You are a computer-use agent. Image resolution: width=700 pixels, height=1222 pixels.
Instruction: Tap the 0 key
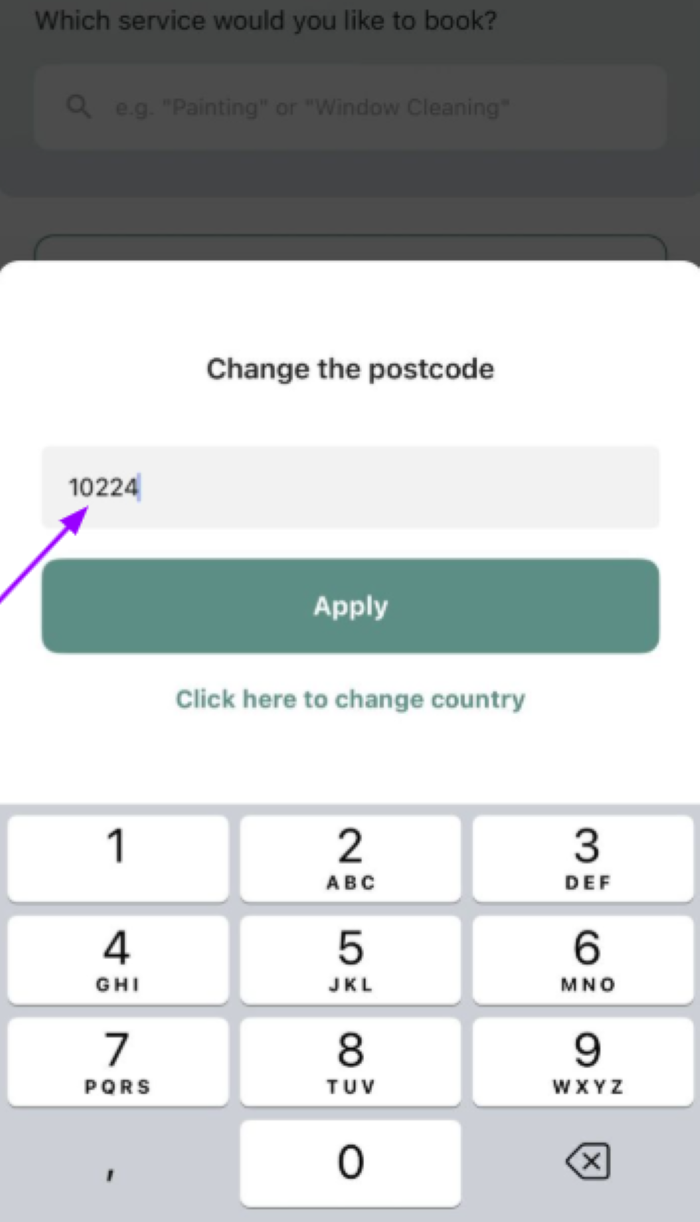pyautogui.click(x=350, y=1163)
